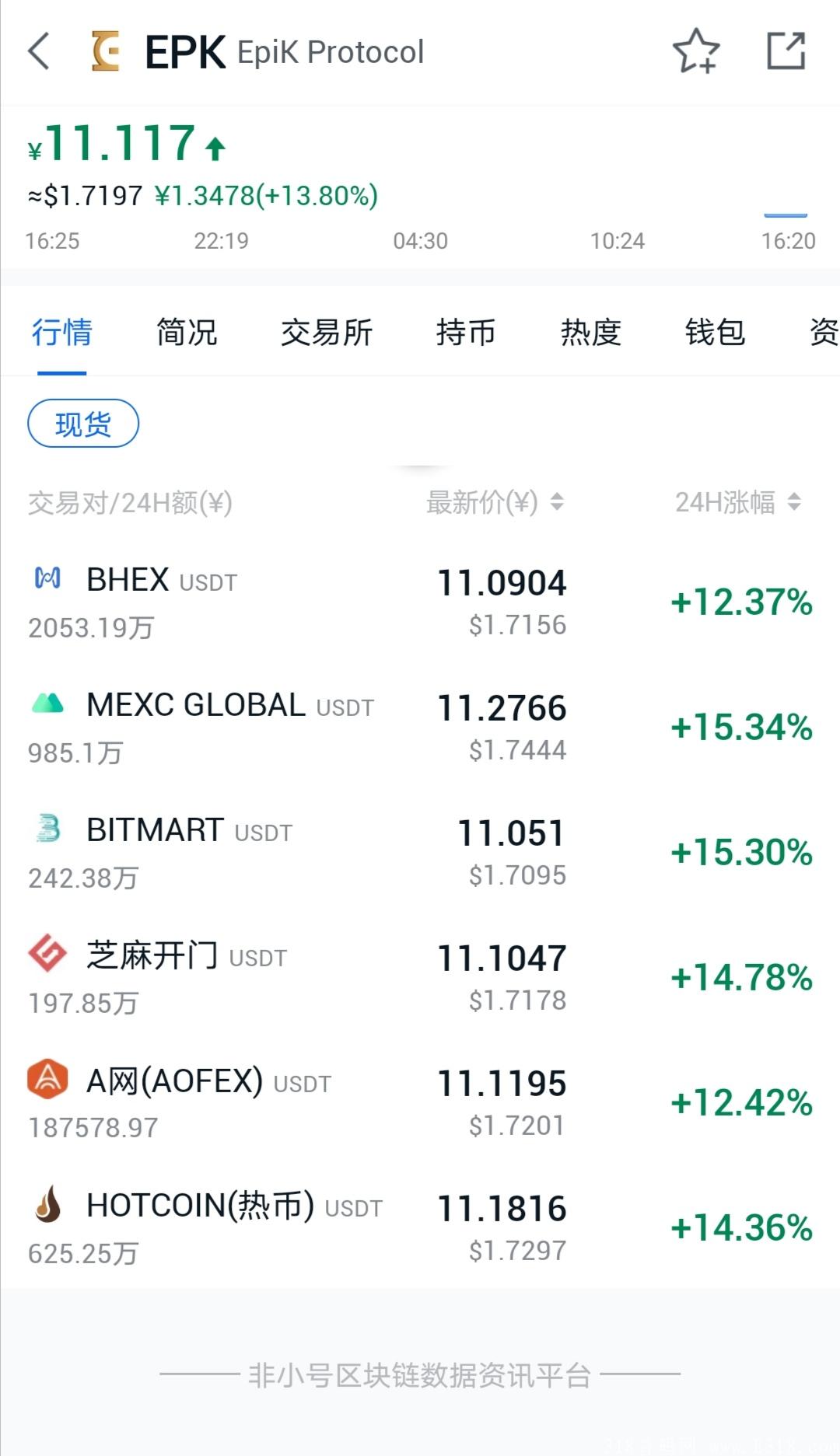Tap the 行情 tab

(62, 333)
